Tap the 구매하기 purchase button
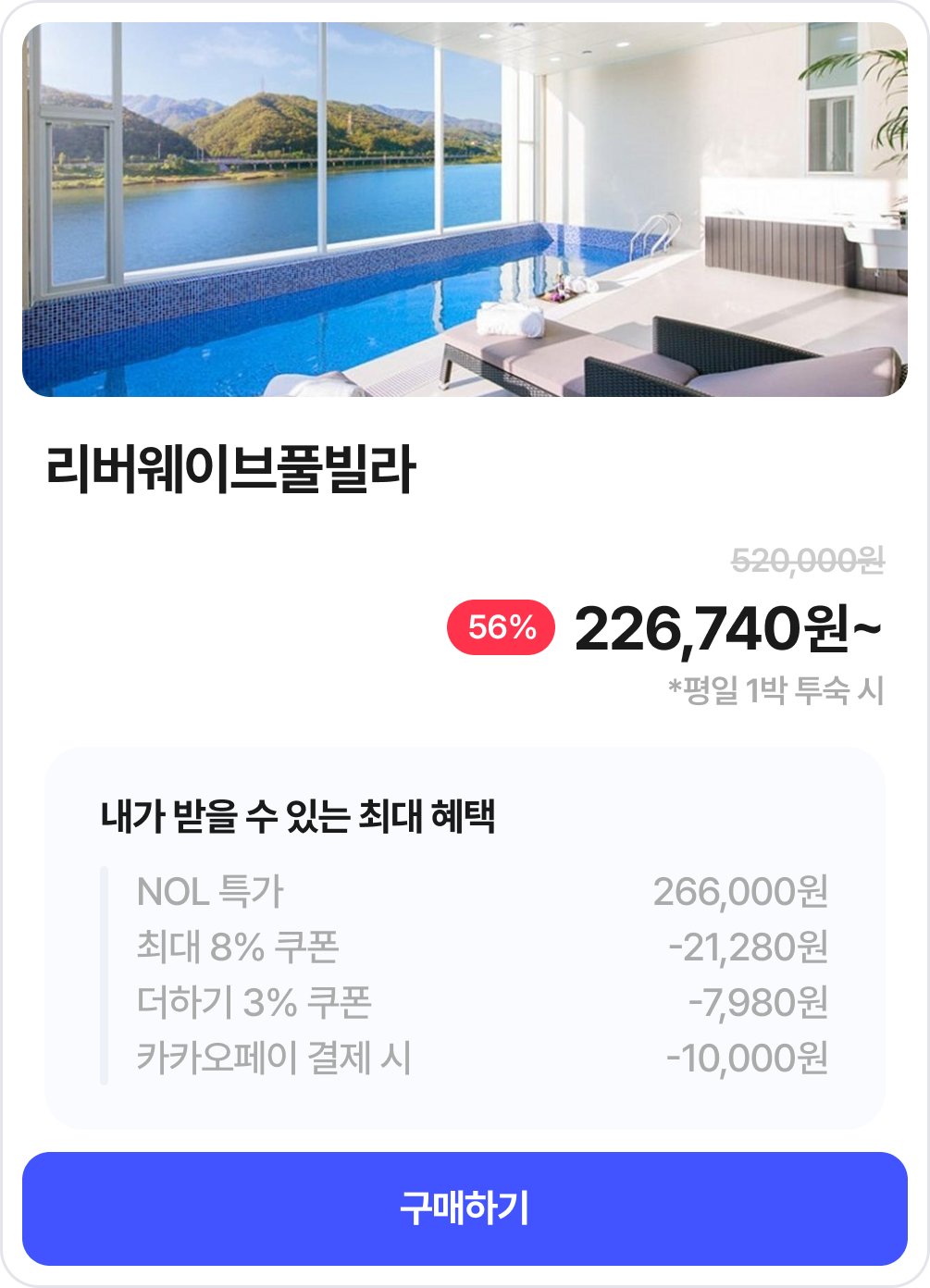This screenshot has width=930, height=1288. pos(465,1208)
